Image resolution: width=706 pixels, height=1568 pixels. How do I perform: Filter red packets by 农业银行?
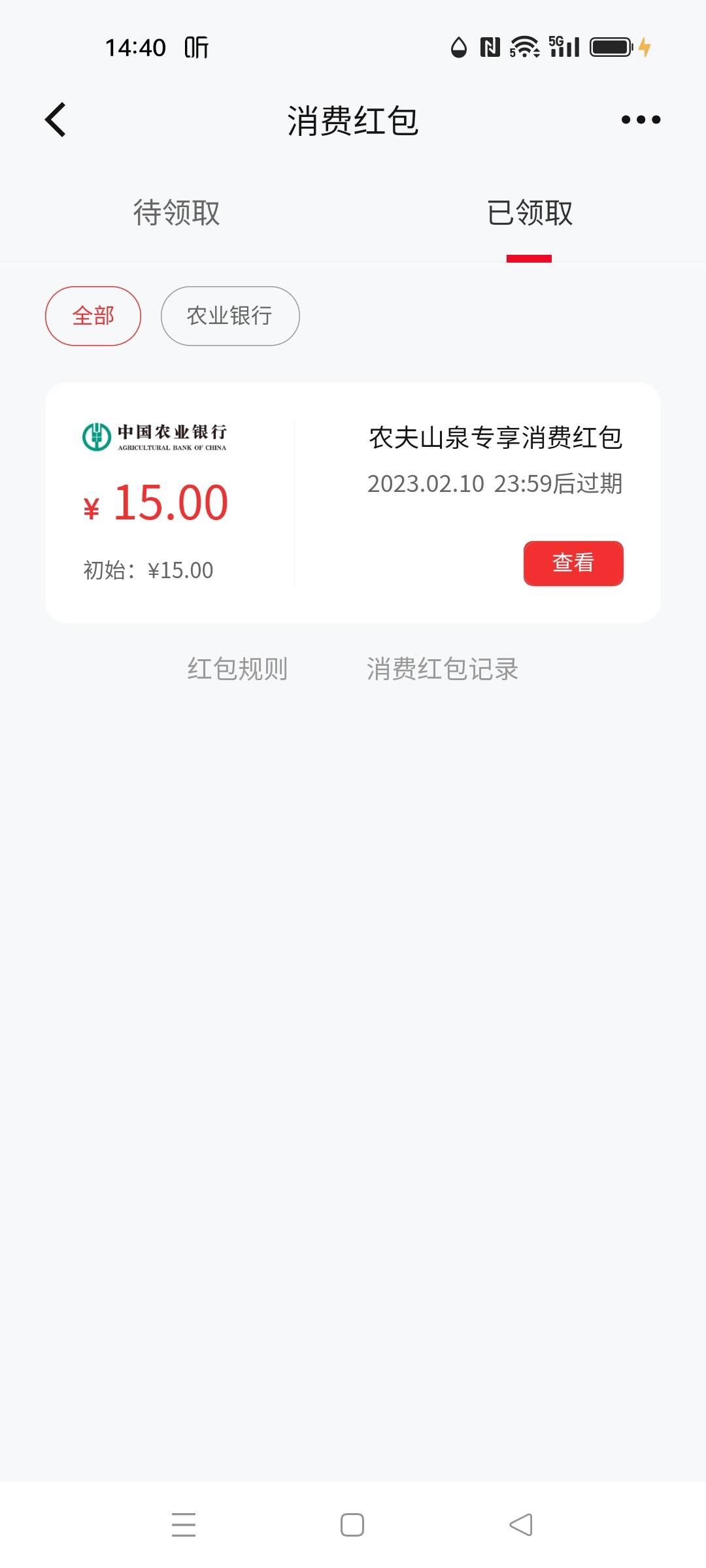[x=230, y=316]
